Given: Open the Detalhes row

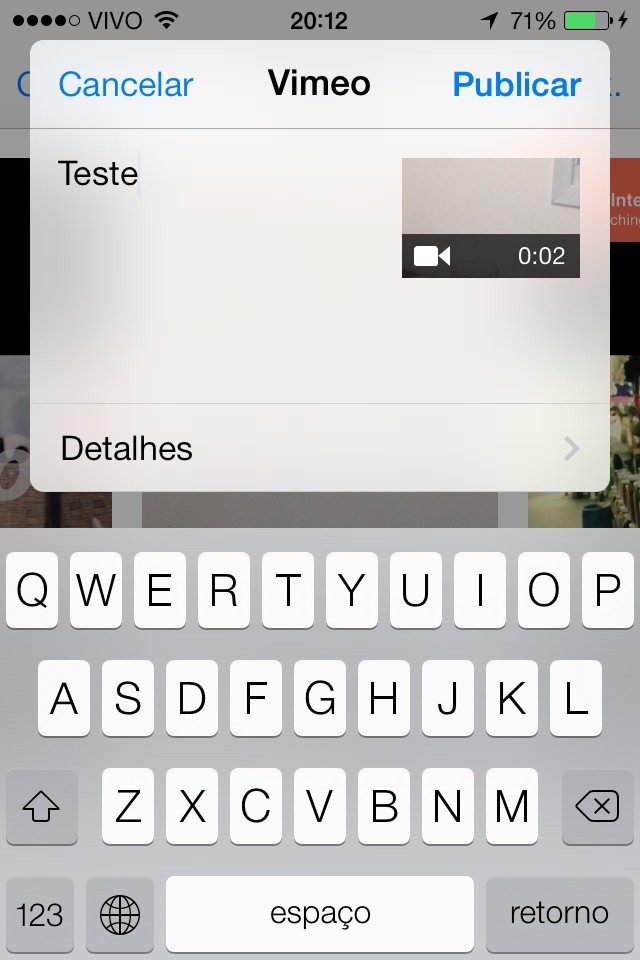Looking at the screenshot, I should tap(320, 448).
